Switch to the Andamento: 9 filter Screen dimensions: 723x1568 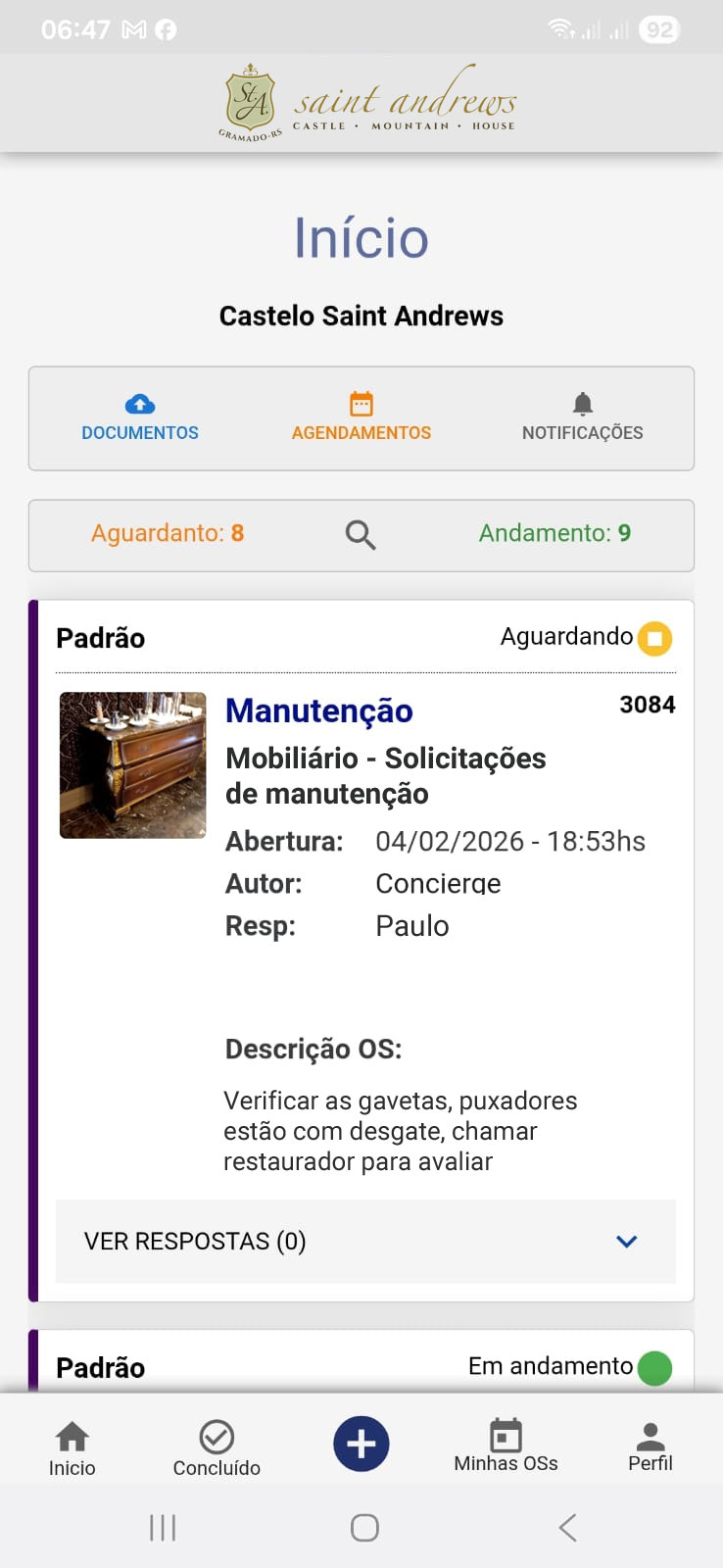click(554, 533)
